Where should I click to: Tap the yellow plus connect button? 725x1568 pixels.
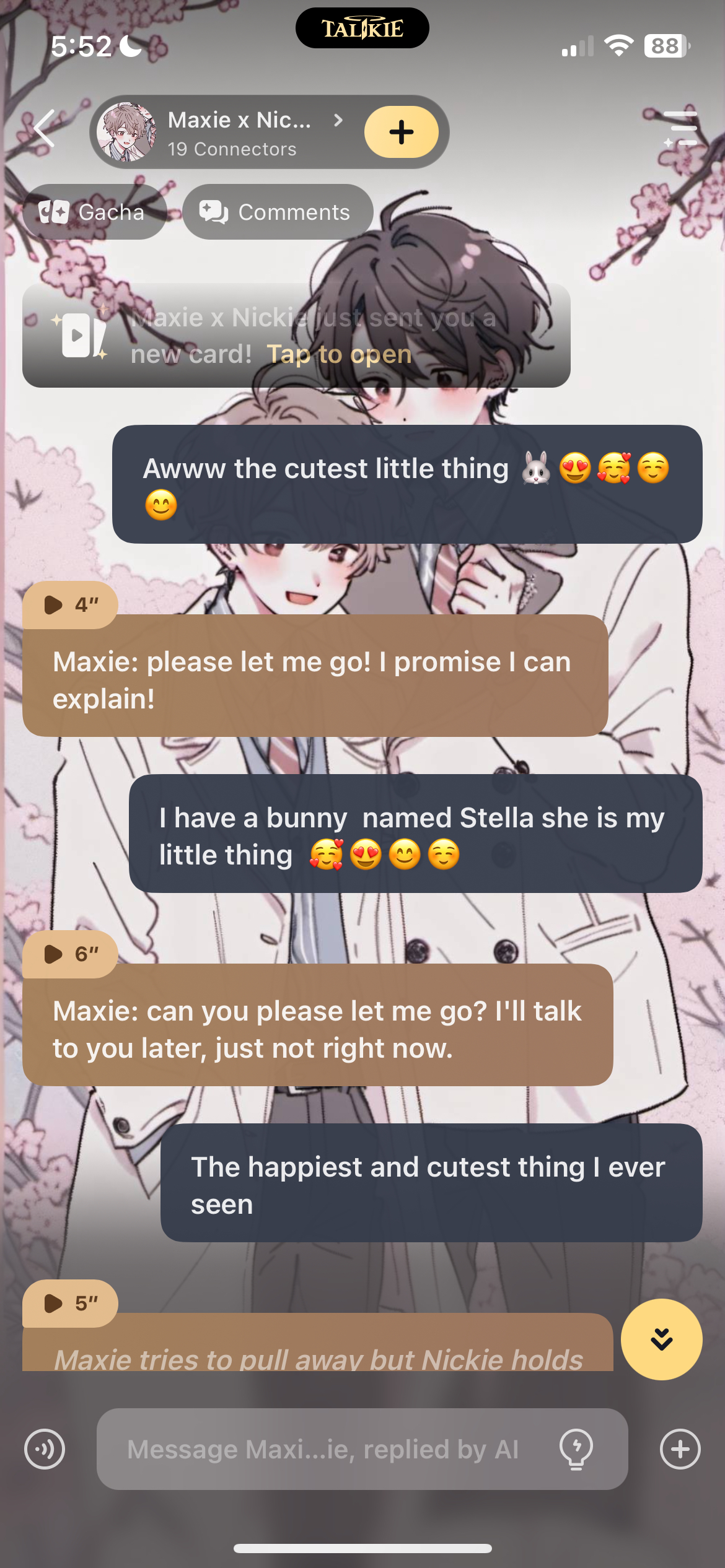[x=401, y=132]
